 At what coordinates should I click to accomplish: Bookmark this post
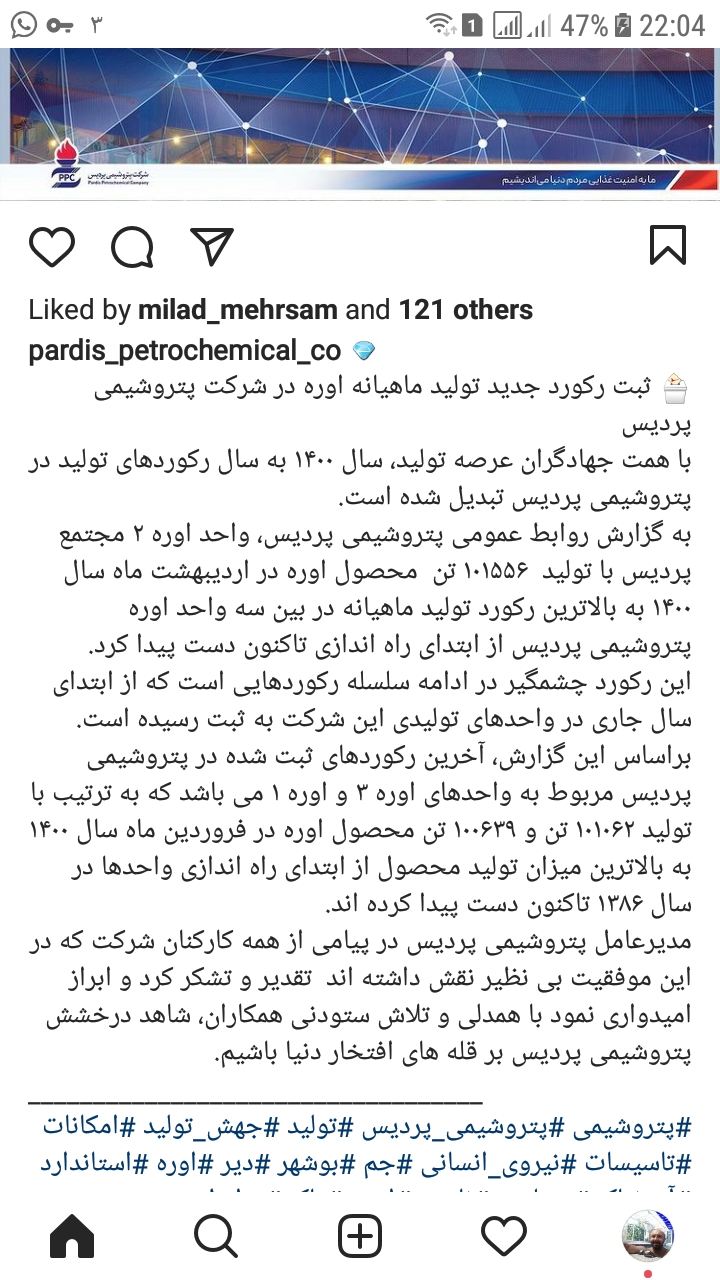(x=668, y=246)
